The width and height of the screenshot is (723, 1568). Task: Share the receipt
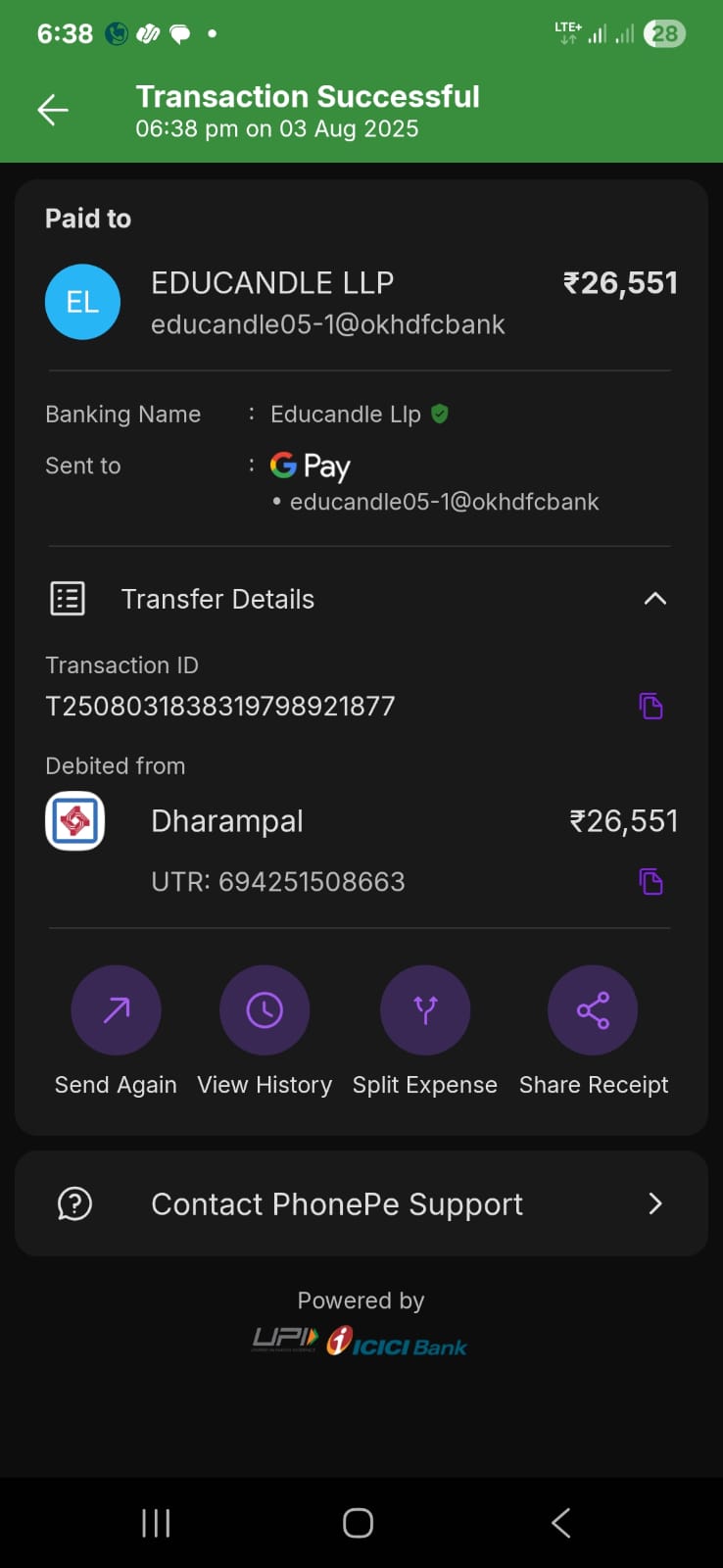[593, 1010]
